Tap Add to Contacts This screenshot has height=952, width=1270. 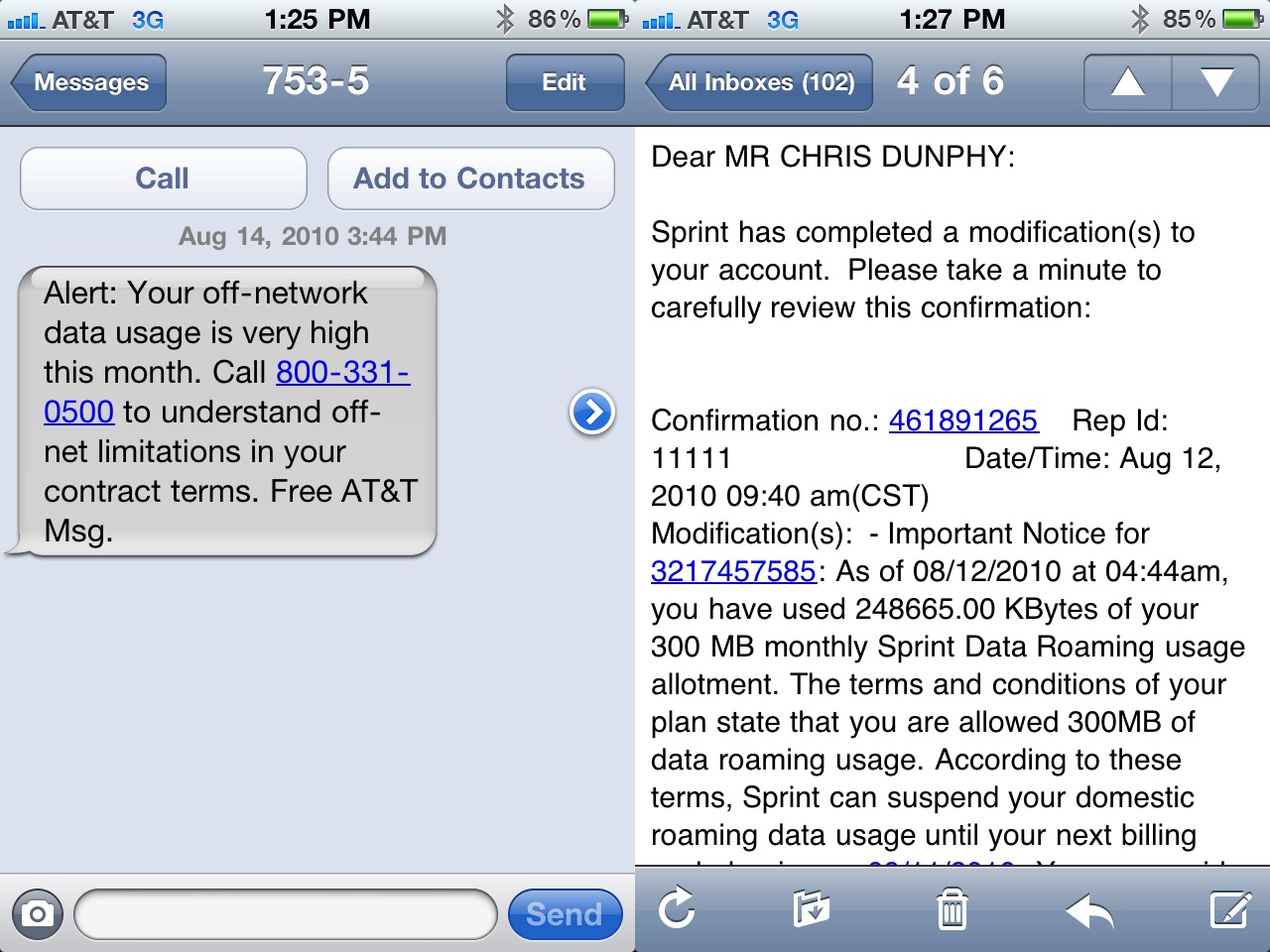pos(470,178)
